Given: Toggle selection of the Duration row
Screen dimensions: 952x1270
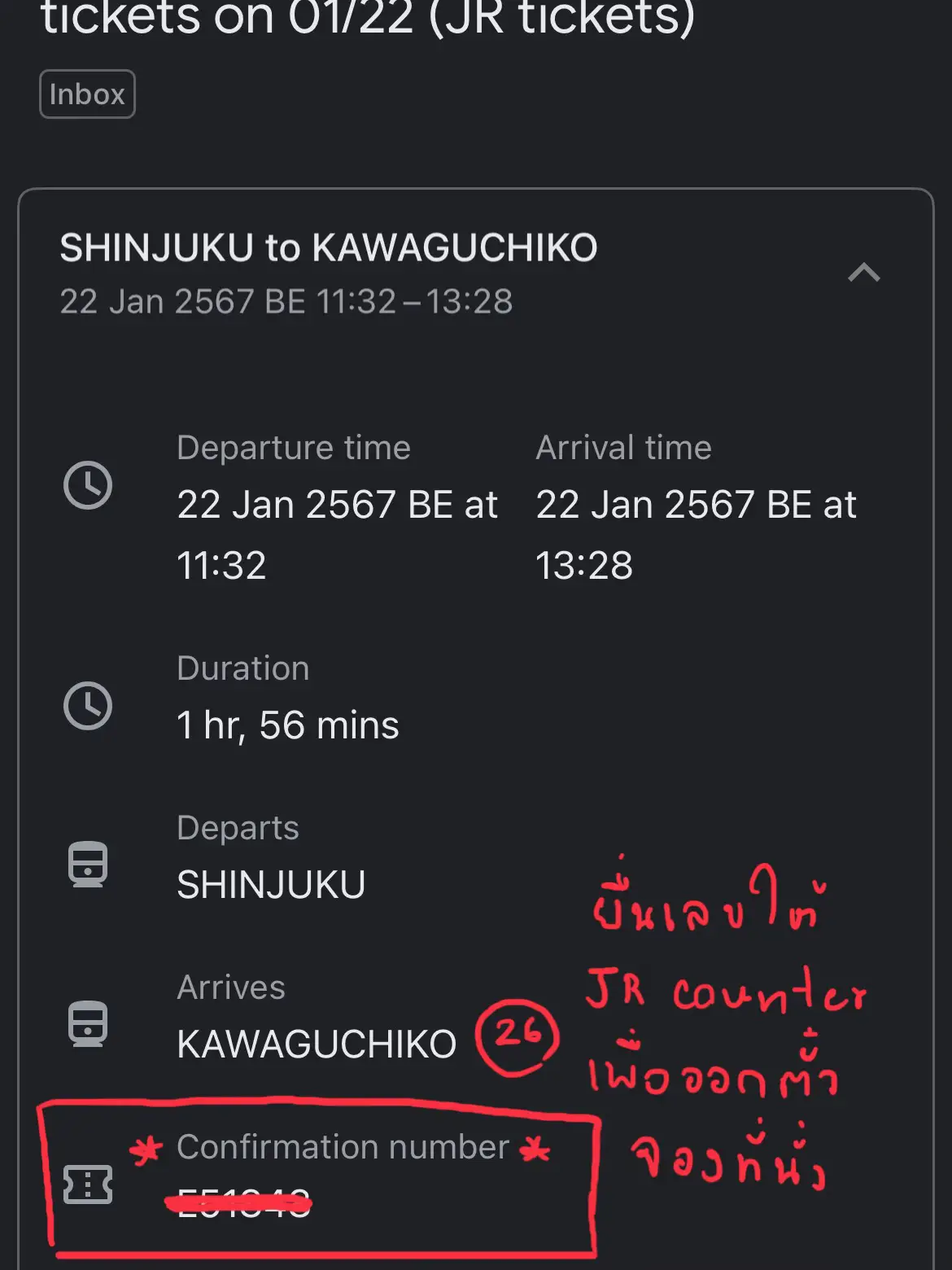Looking at the screenshot, I should 288,705.
